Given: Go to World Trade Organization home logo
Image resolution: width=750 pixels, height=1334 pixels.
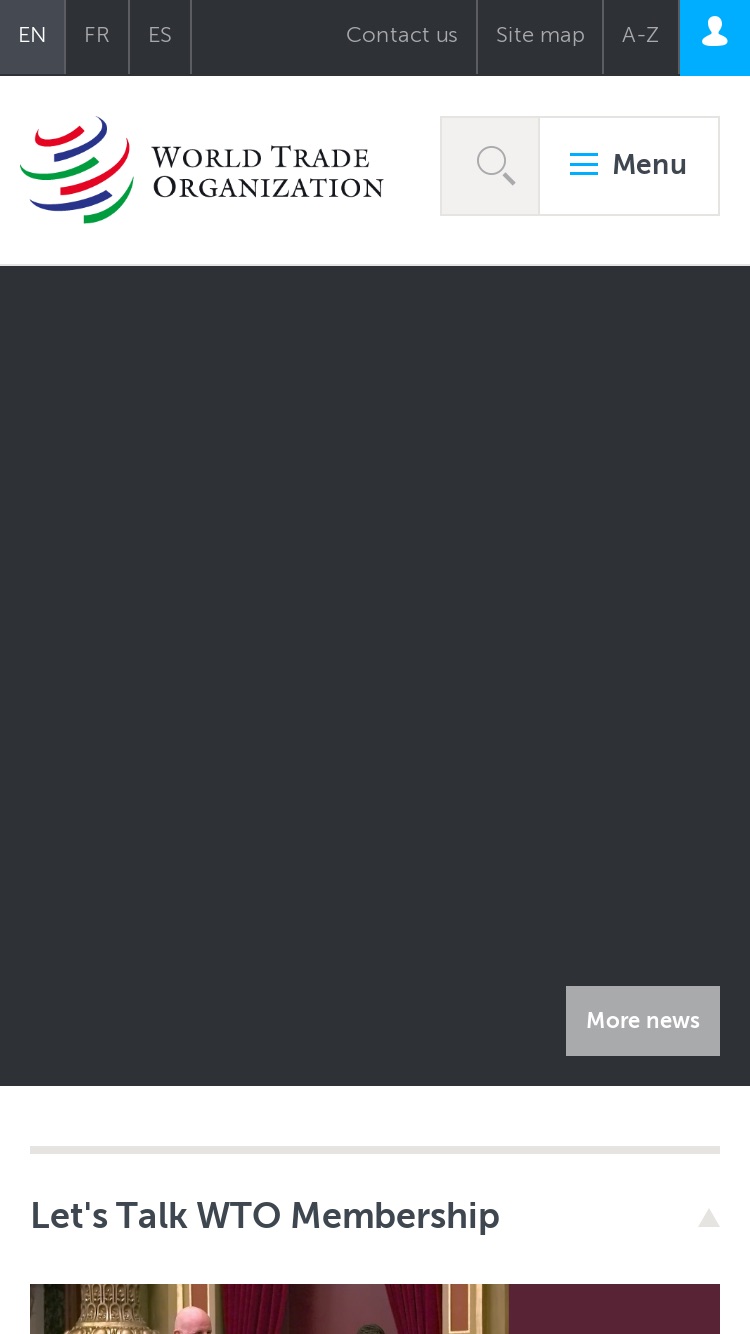Looking at the screenshot, I should 202,170.
